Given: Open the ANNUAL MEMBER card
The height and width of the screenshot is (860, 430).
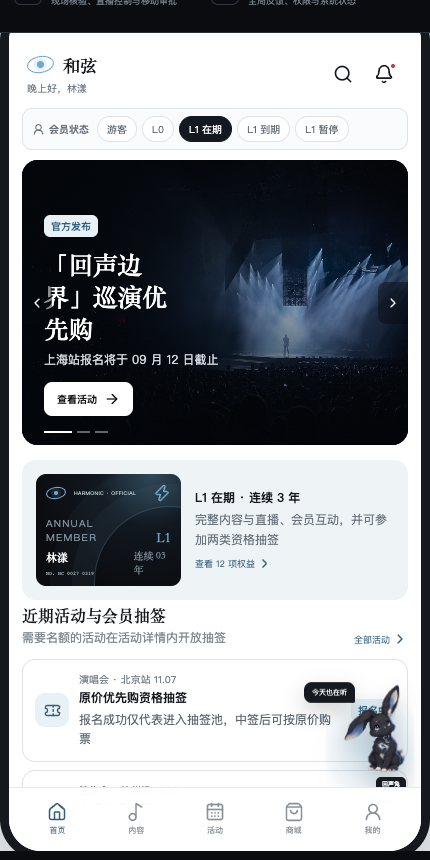Looking at the screenshot, I should (x=109, y=530).
